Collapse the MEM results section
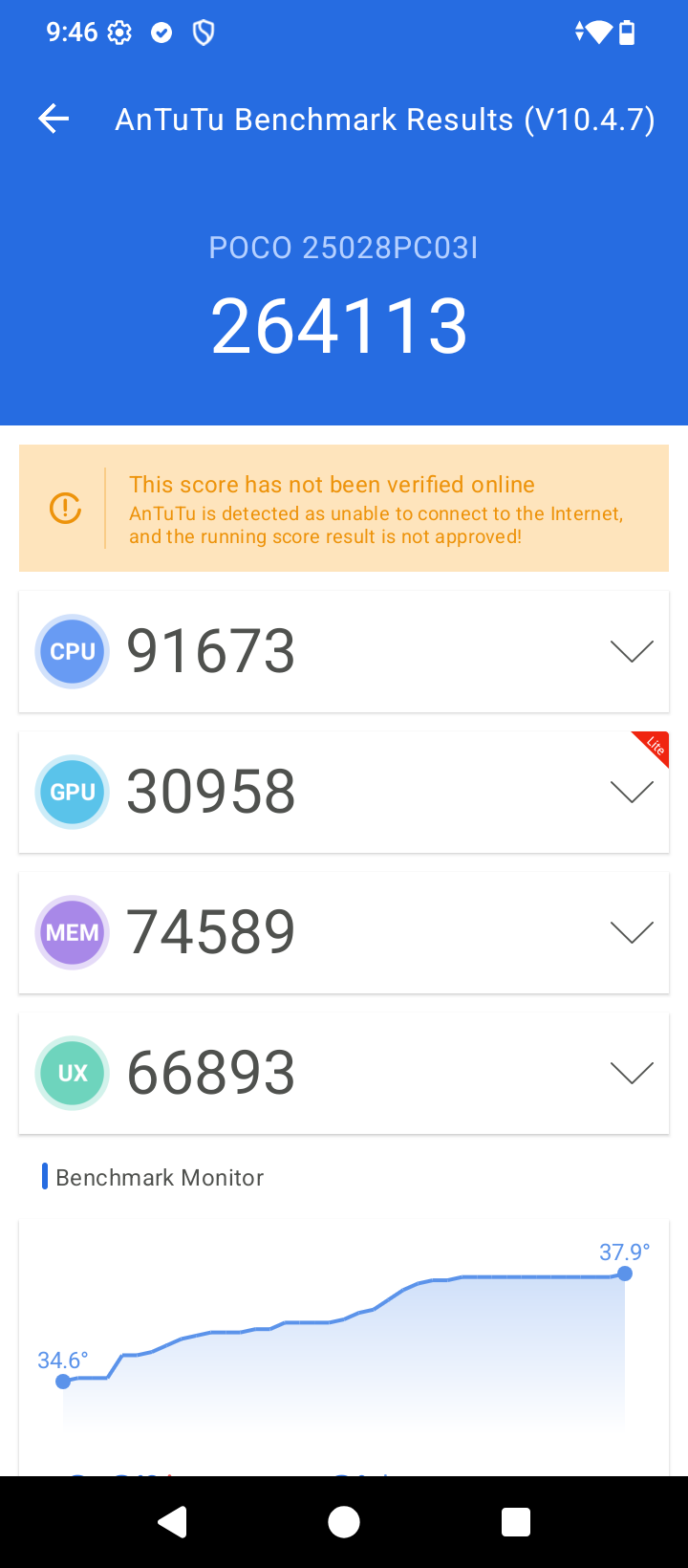The image size is (688, 1568). coord(631,931)
